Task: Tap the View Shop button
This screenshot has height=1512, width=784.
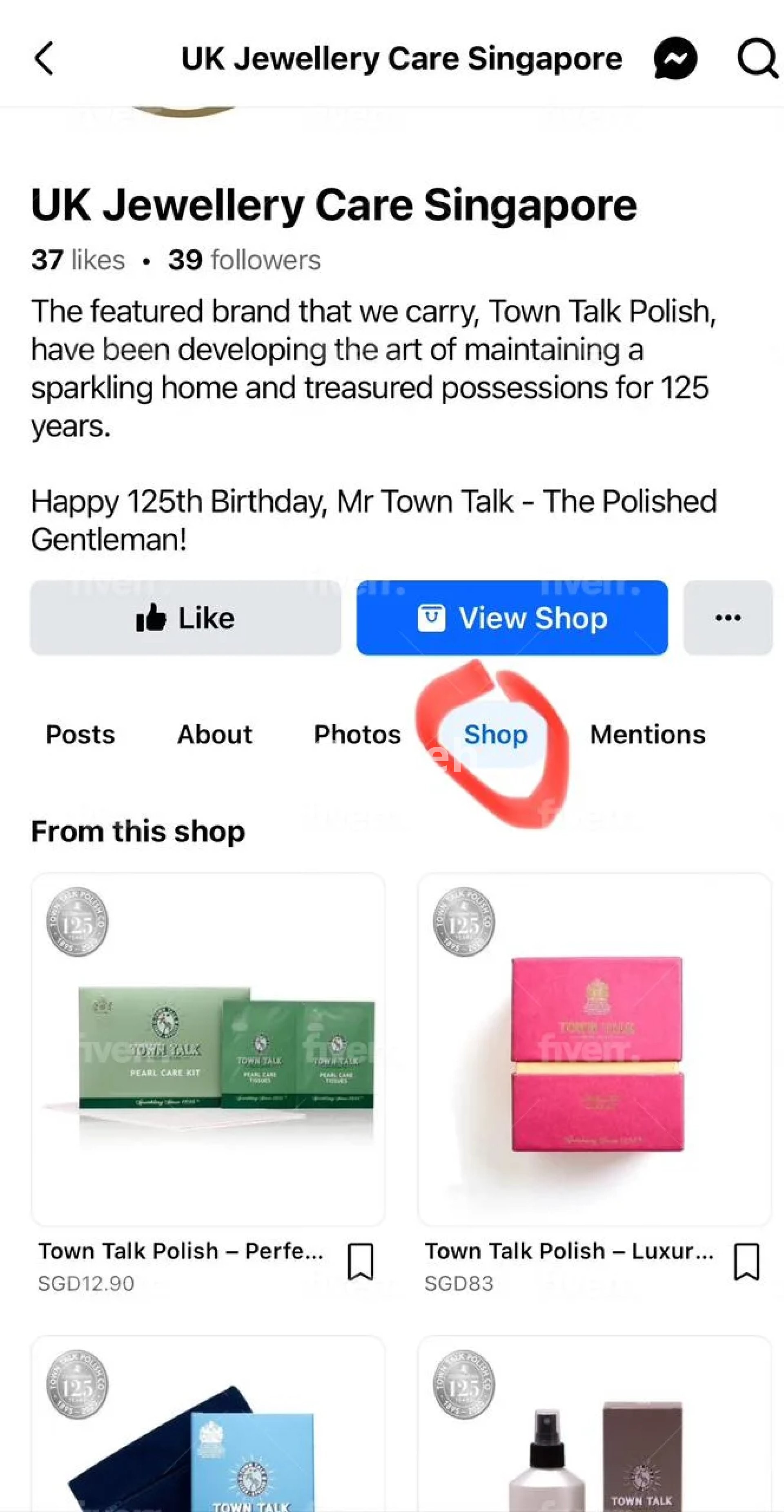Action: pyautogui.click(x=512, y=617)
